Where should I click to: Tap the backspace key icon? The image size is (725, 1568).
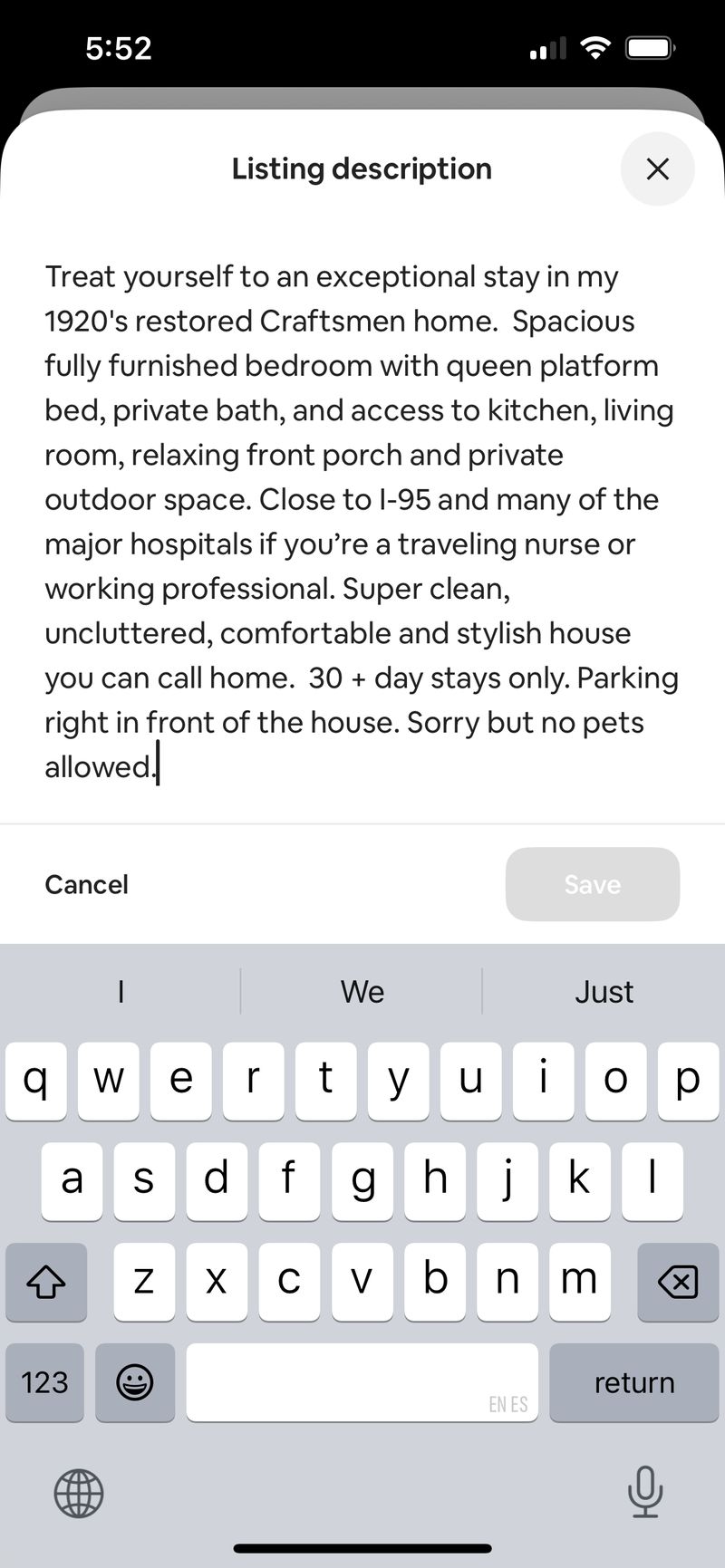(678, 1282)
